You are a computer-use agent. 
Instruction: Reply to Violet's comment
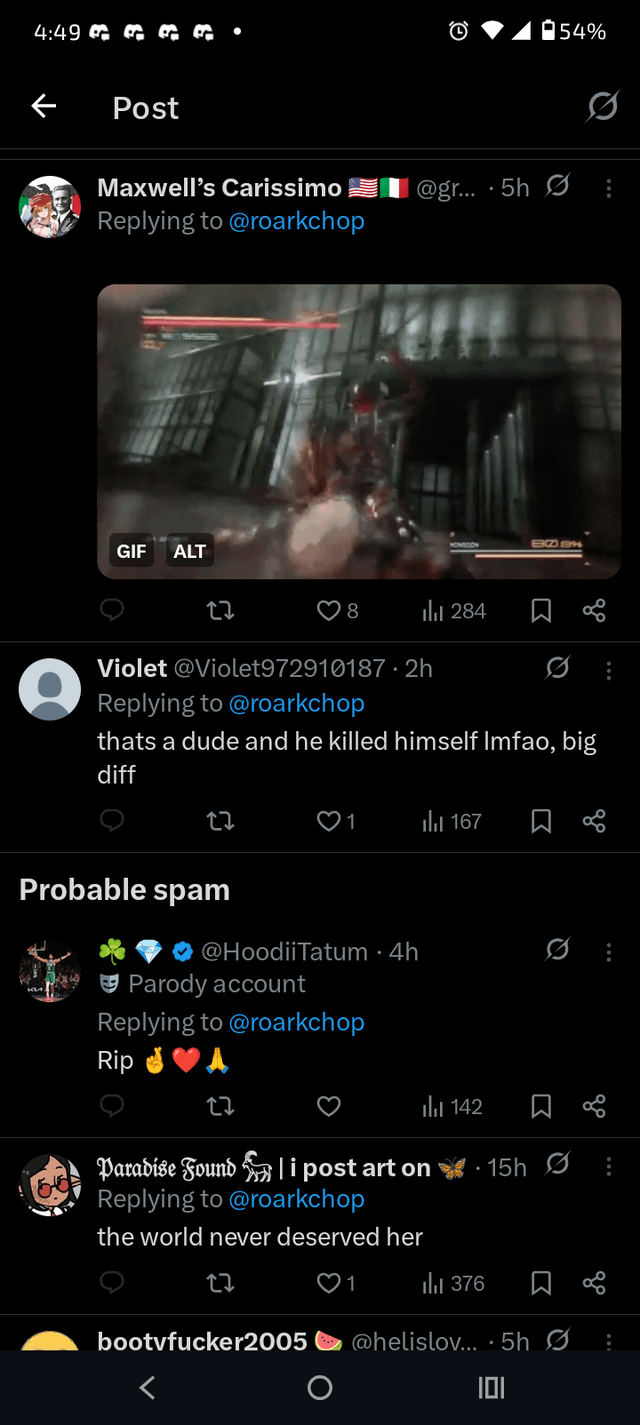click(112, 821)
